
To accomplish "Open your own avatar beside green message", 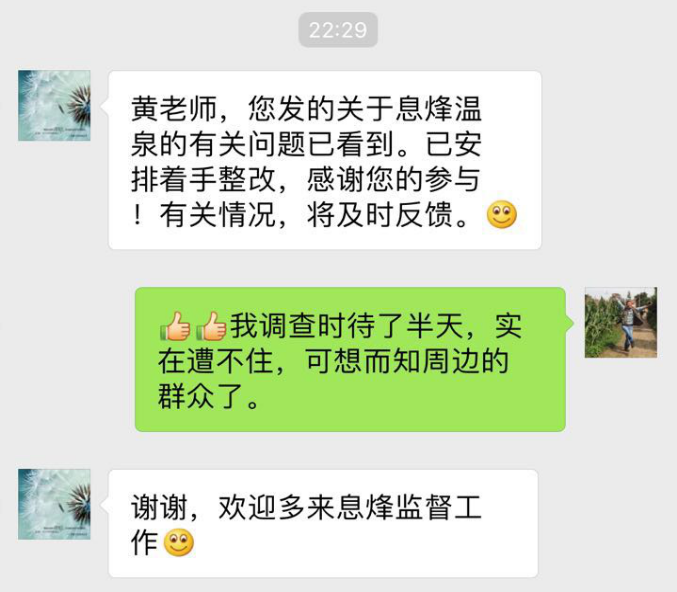I will click(x=620, y=323).
